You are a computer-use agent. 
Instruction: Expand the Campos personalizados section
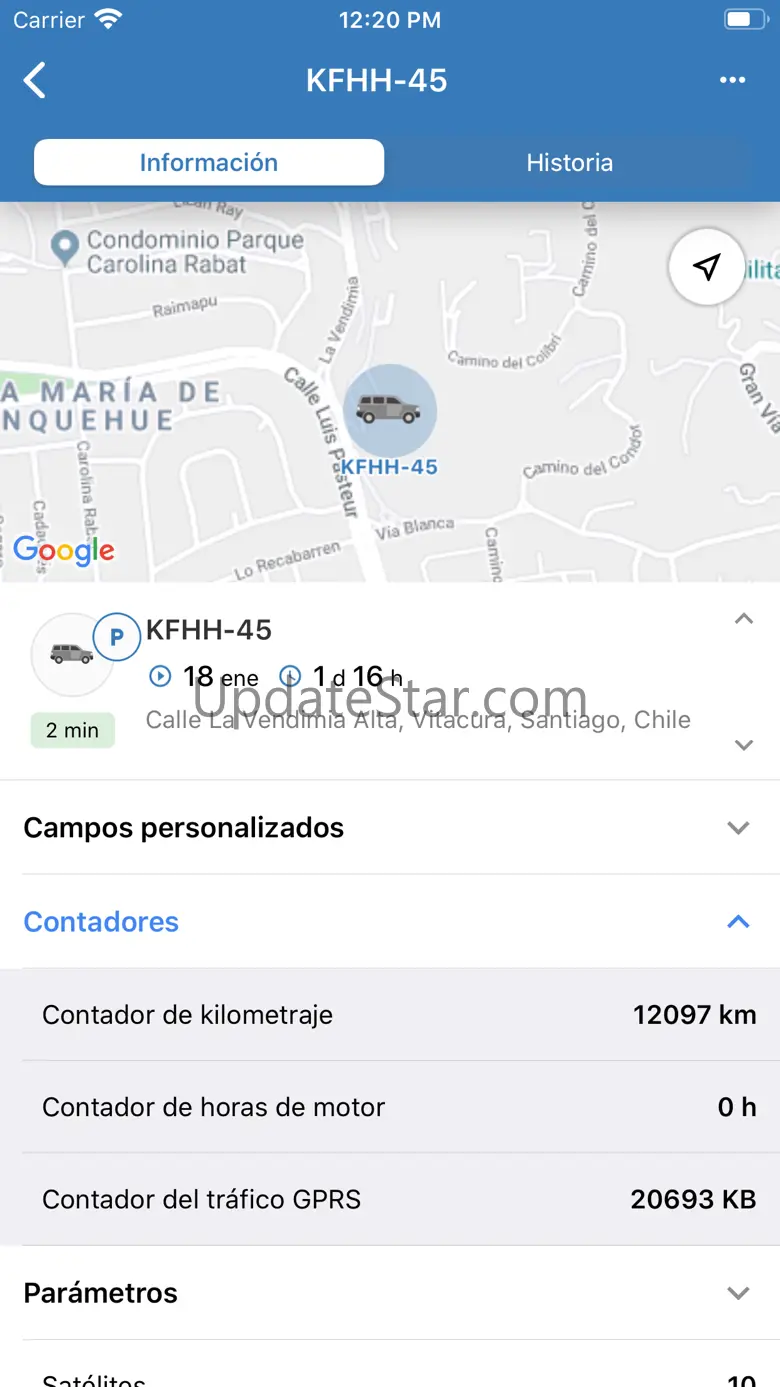390,828
